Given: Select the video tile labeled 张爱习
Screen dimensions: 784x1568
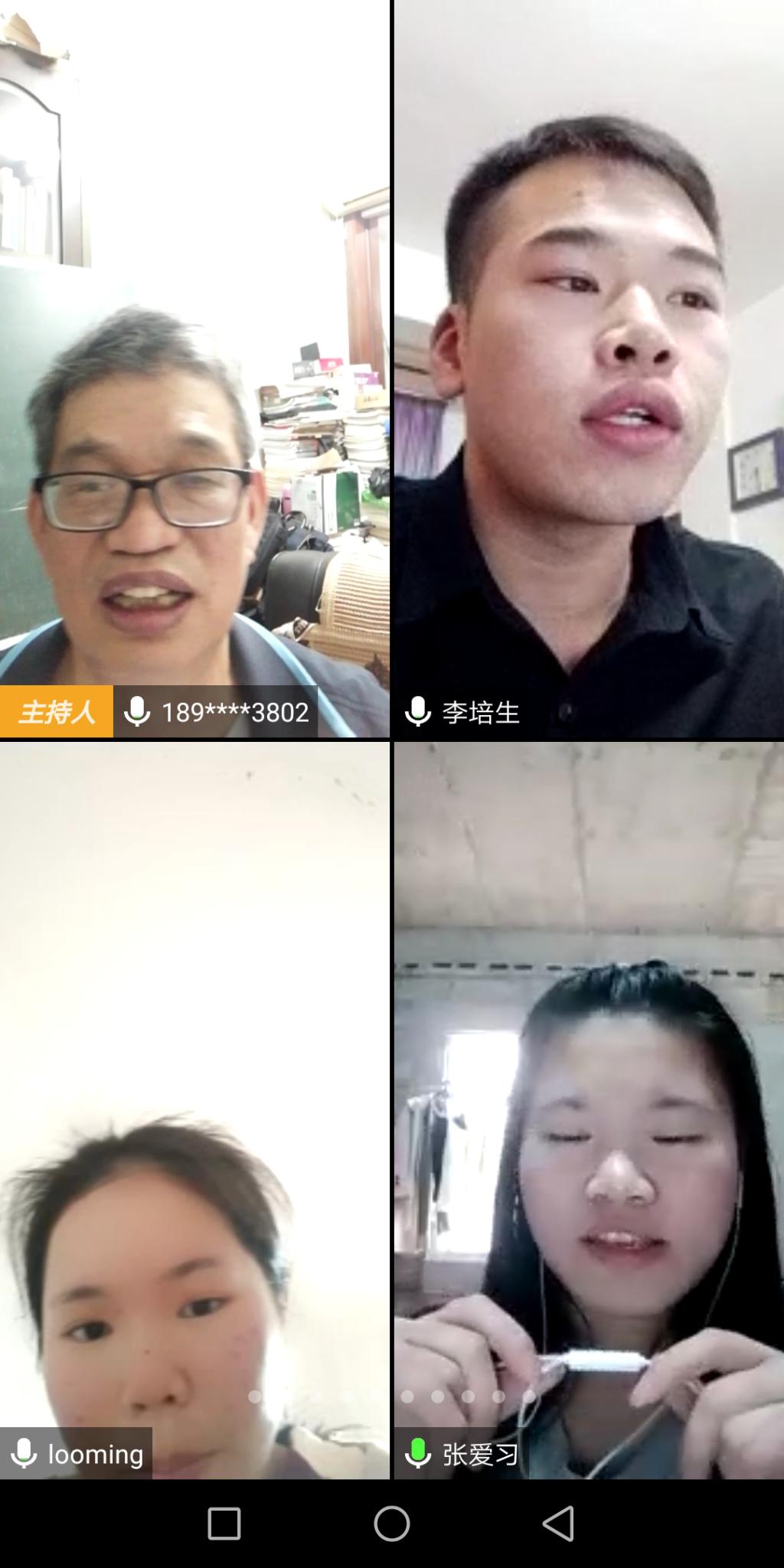Looking at the screenshot, I should pyautogui.click(x=588, y=1110).
